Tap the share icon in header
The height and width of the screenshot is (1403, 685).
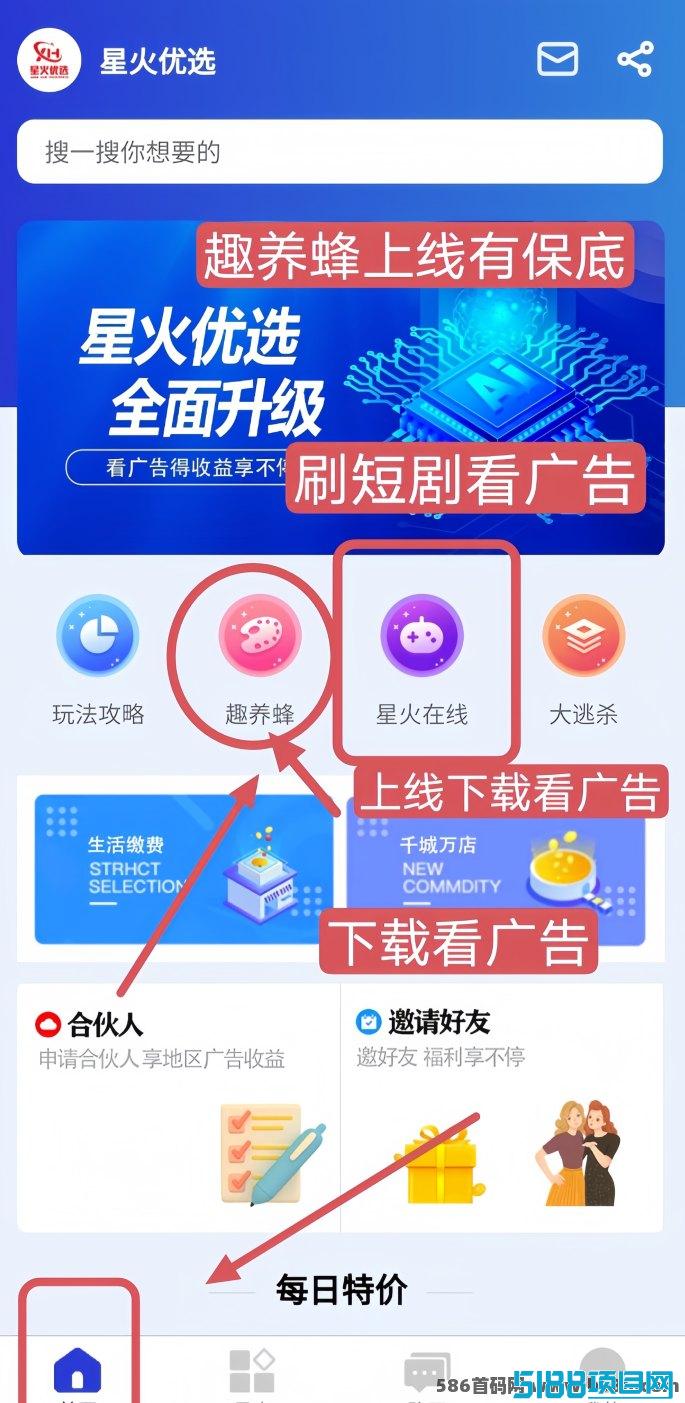pyautogui.click(x=634, y=59)
